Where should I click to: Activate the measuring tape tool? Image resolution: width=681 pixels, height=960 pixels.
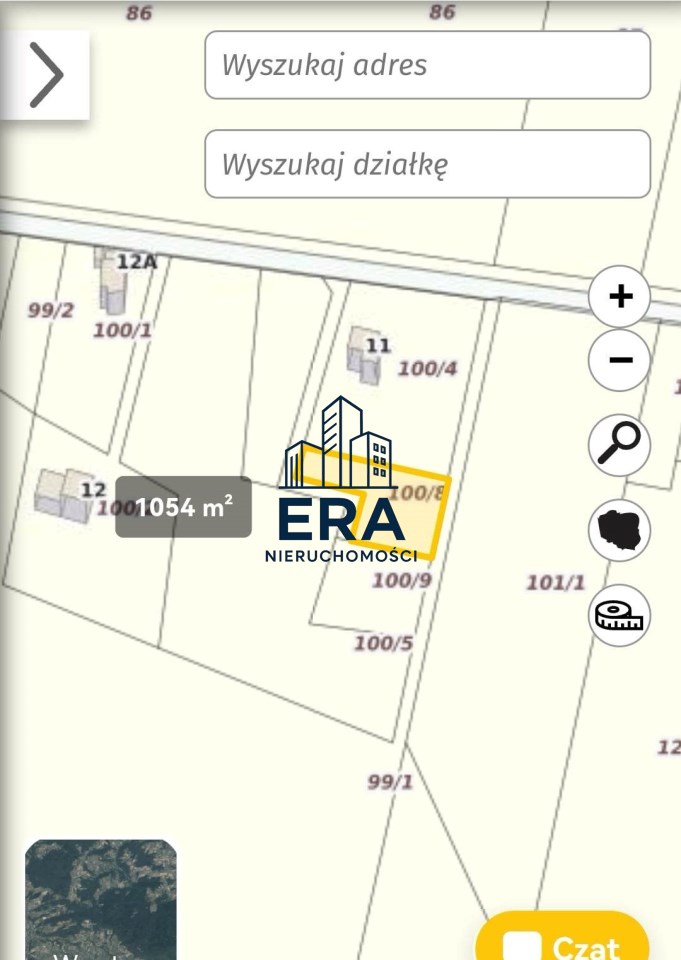[x=620, y=615]
